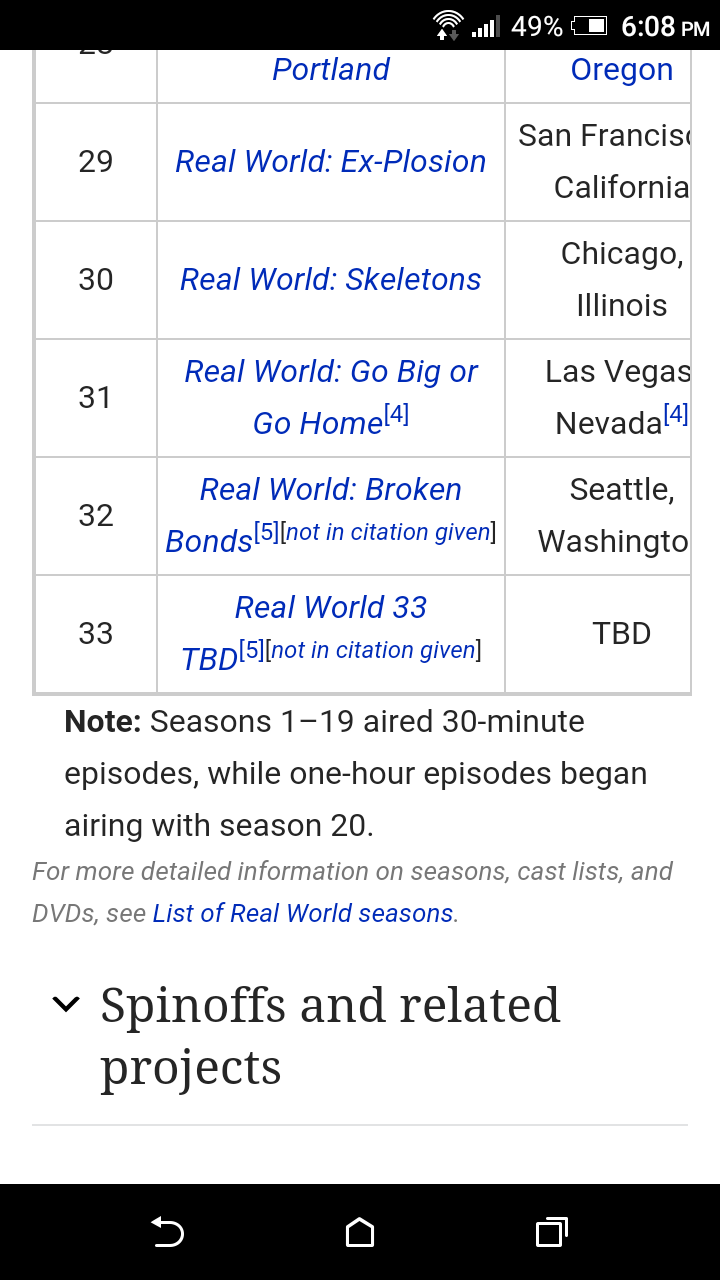Go to the home screen
Image resolution: width=720 pixels, height=1280 pixels.
click(360, 1232)
